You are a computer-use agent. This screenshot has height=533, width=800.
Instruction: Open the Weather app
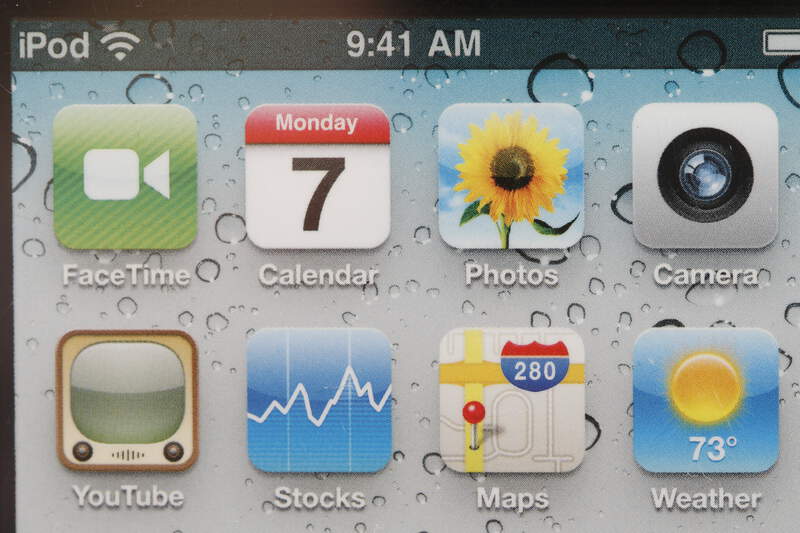(706, 400)
